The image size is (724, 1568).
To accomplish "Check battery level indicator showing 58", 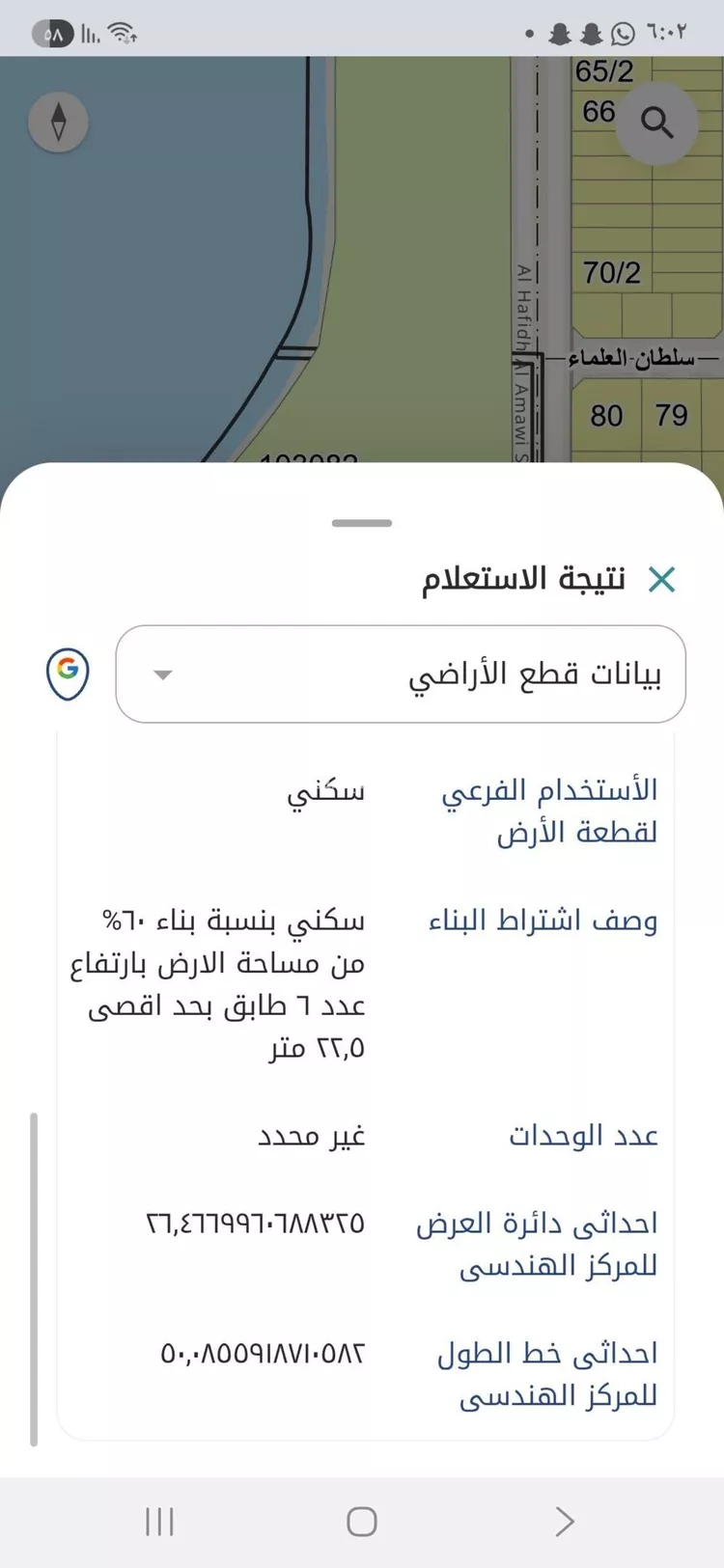I will click(x=54, y=30).
